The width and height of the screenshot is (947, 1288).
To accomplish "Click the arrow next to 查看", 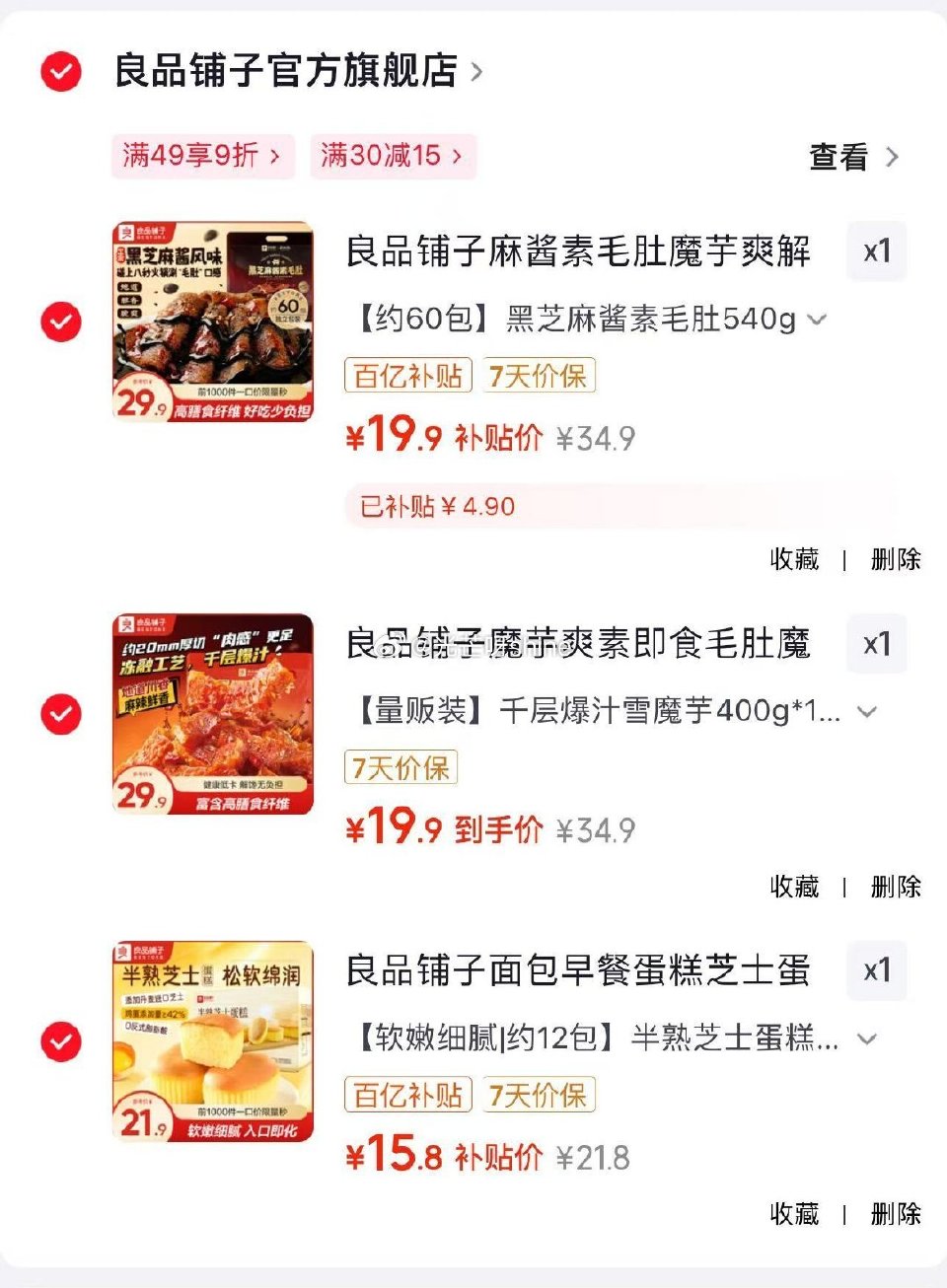I will tap(891, 158).
